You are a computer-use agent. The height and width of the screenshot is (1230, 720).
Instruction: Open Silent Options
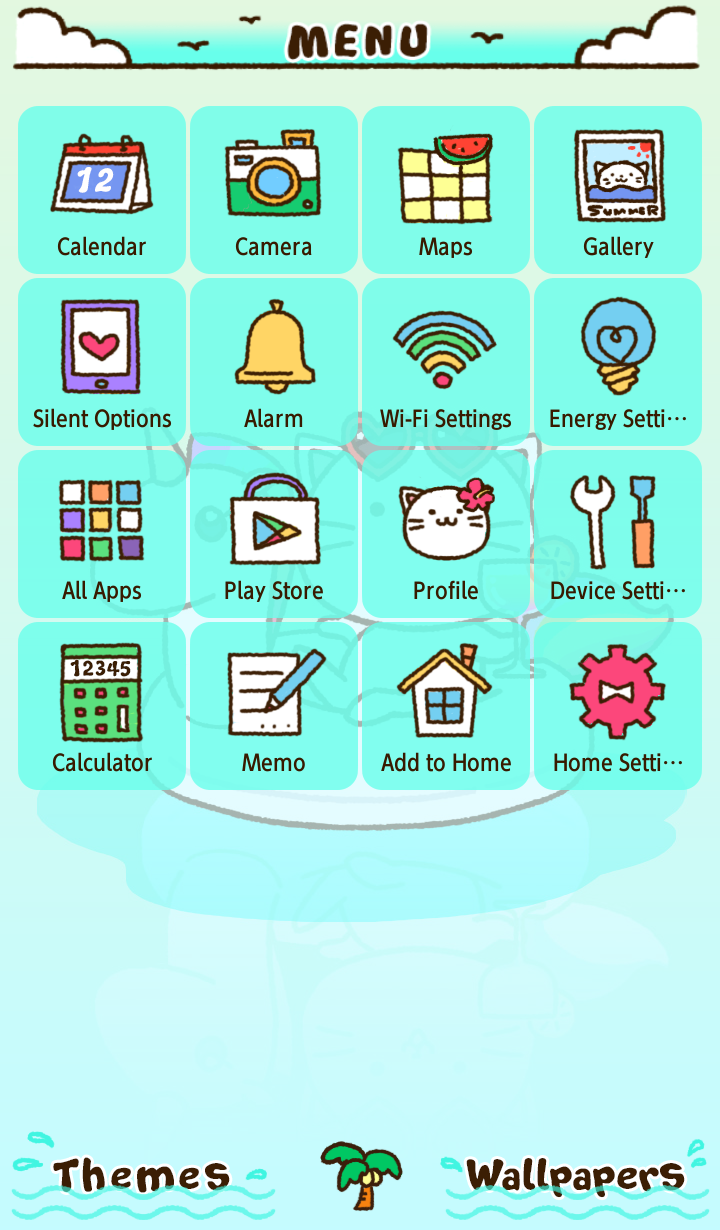(102, 362)
